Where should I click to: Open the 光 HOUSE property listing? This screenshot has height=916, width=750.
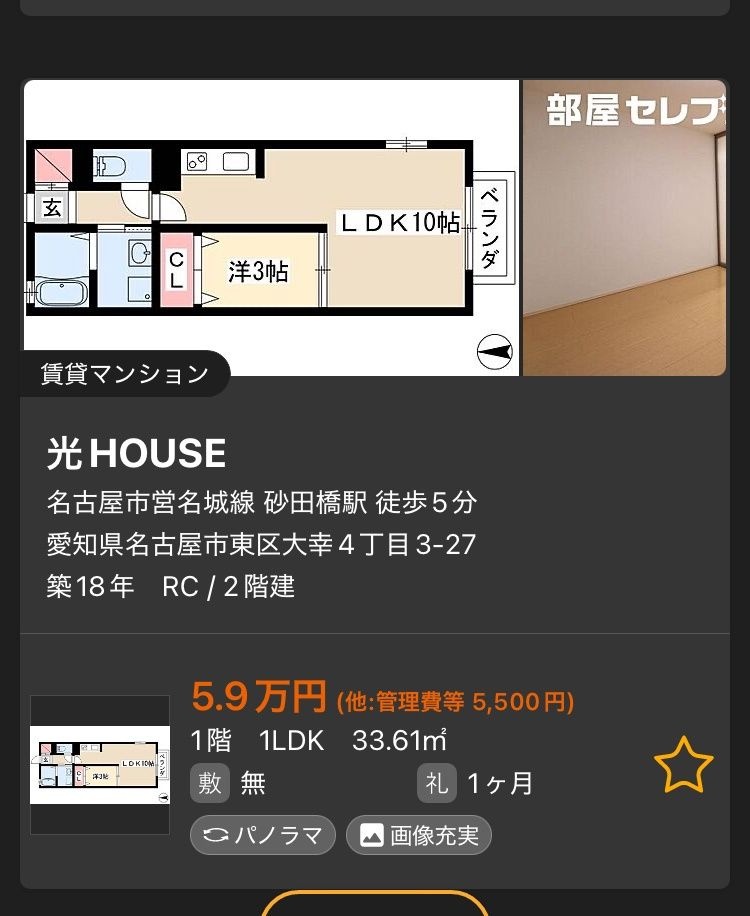point(136,454)
